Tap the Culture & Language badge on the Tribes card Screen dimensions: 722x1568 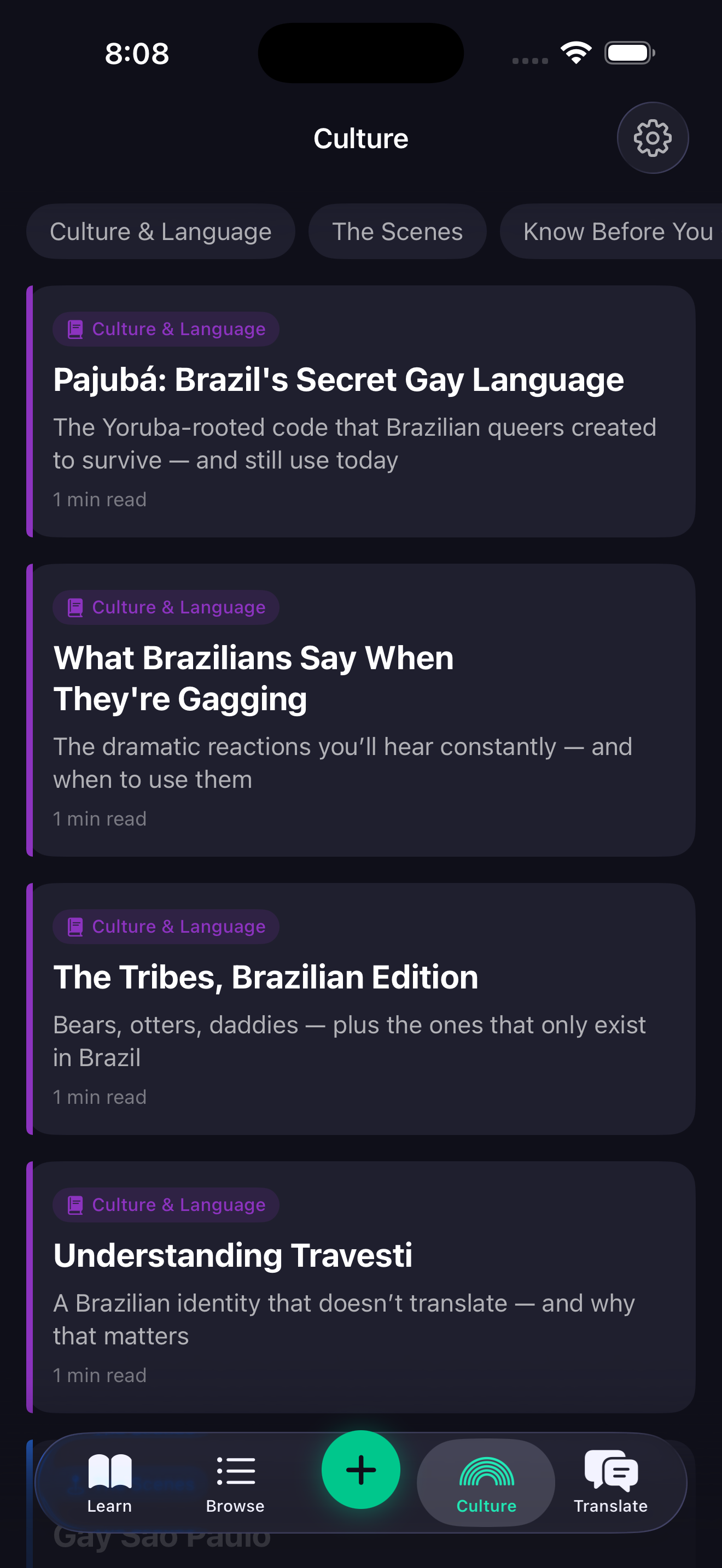pos(166,926)
